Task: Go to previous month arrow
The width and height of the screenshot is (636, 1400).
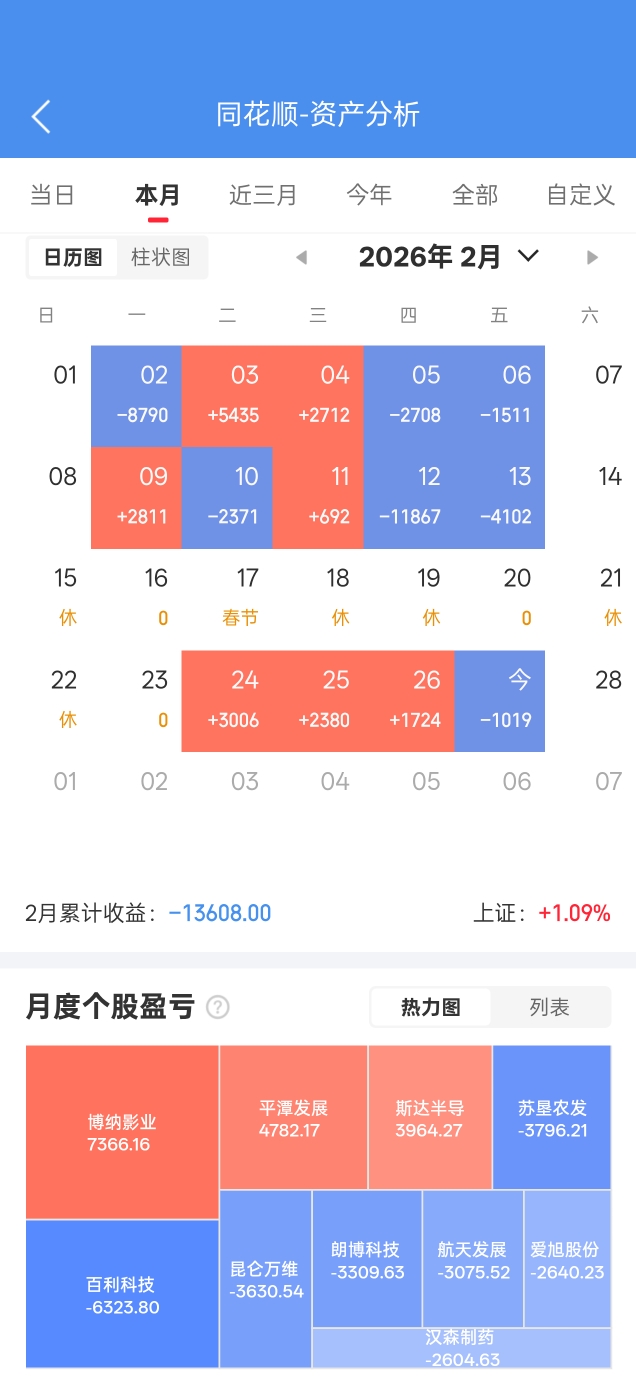Action: click(x=301, y=258)
